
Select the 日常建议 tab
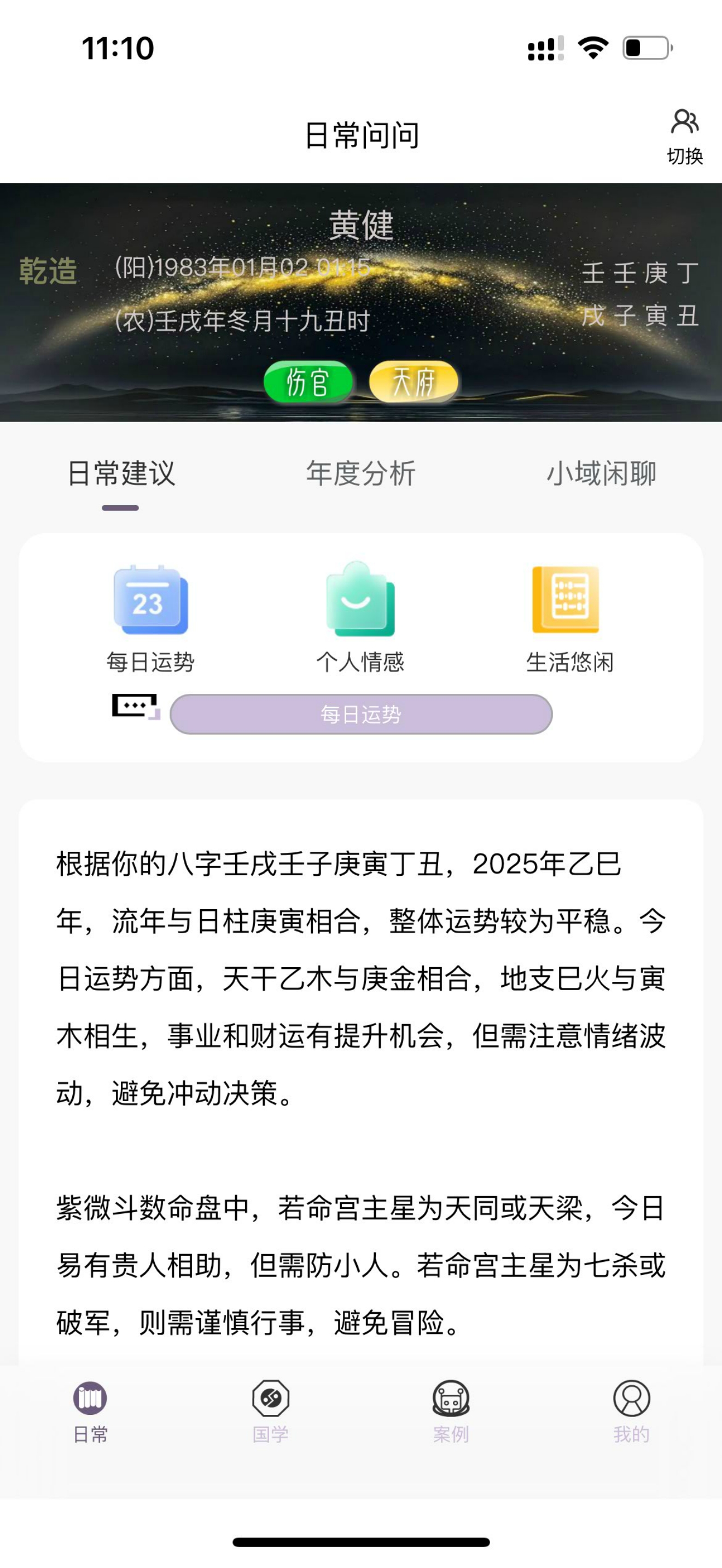click(121, 473)
